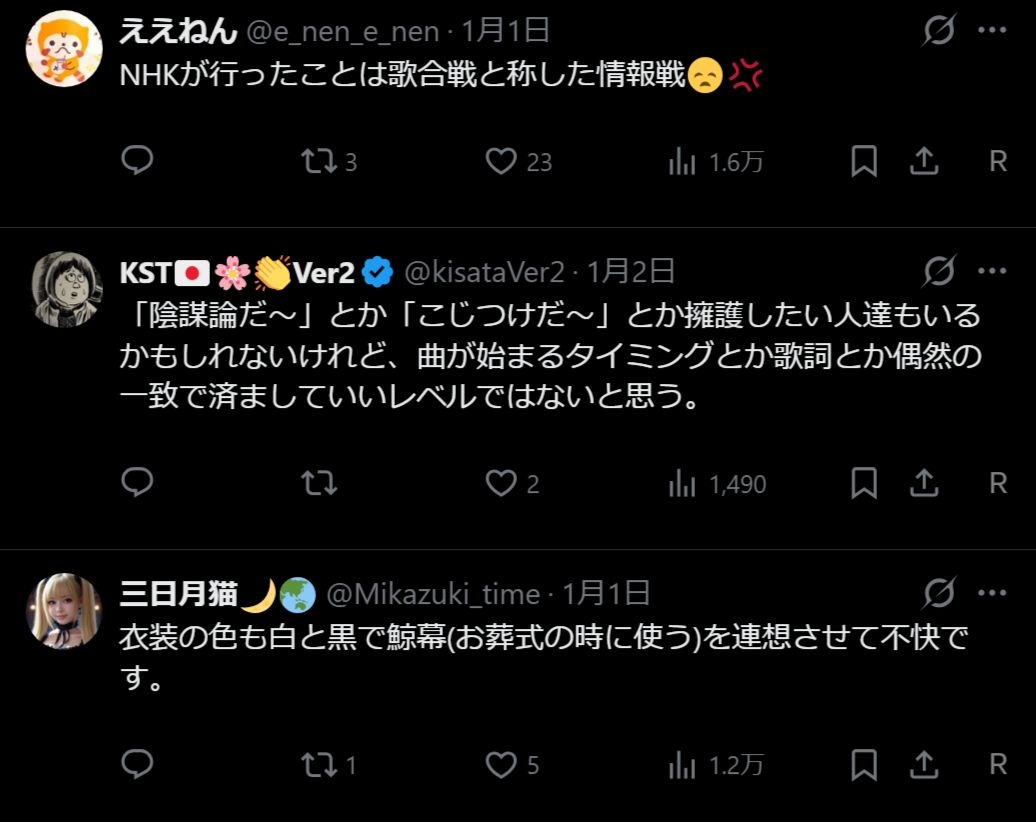
Task: Share ええねん's post
Action: [925, 161]
